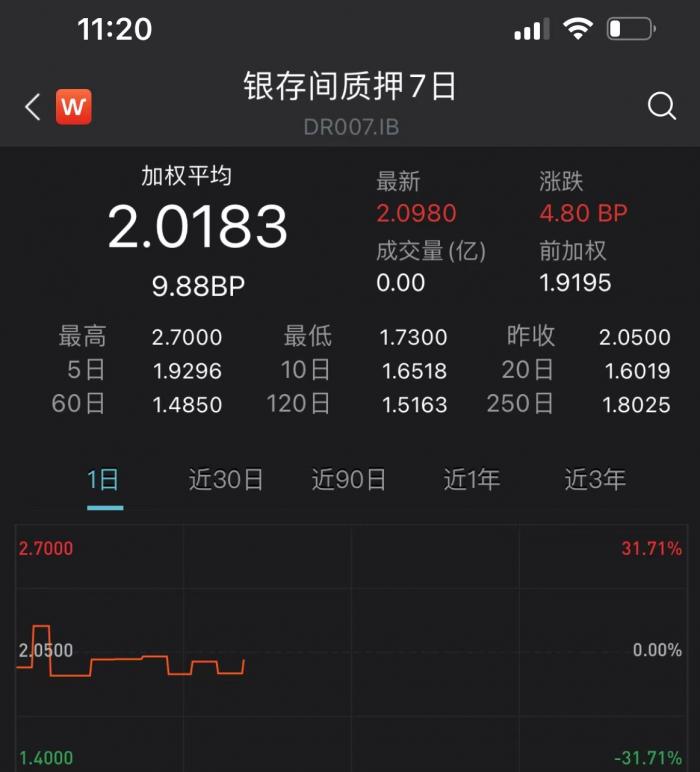The image size is (700, 772).
Task: Tap the red W home icon
Action: (x=74, y=107)
